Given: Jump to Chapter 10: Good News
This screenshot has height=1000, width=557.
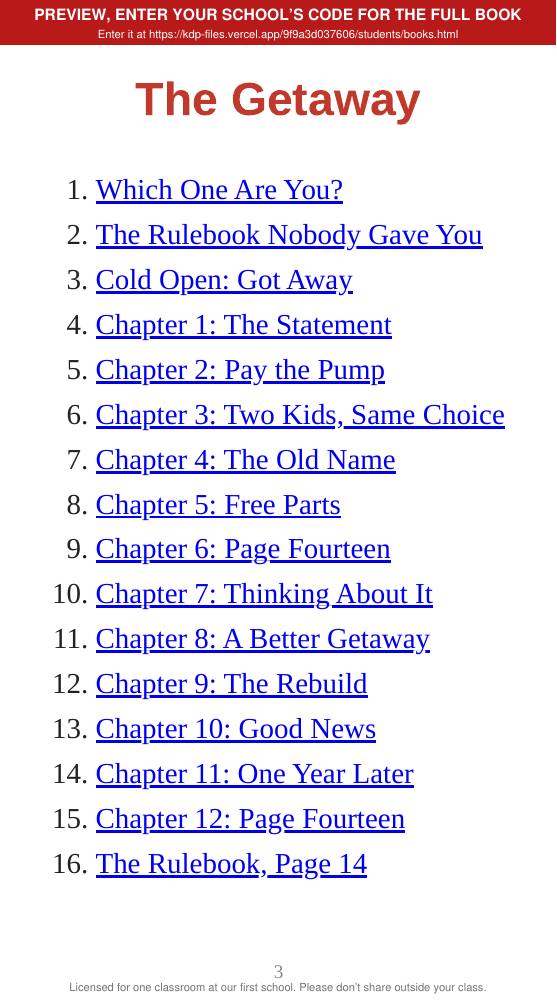Looking at the screenshot, I should 235,729.
